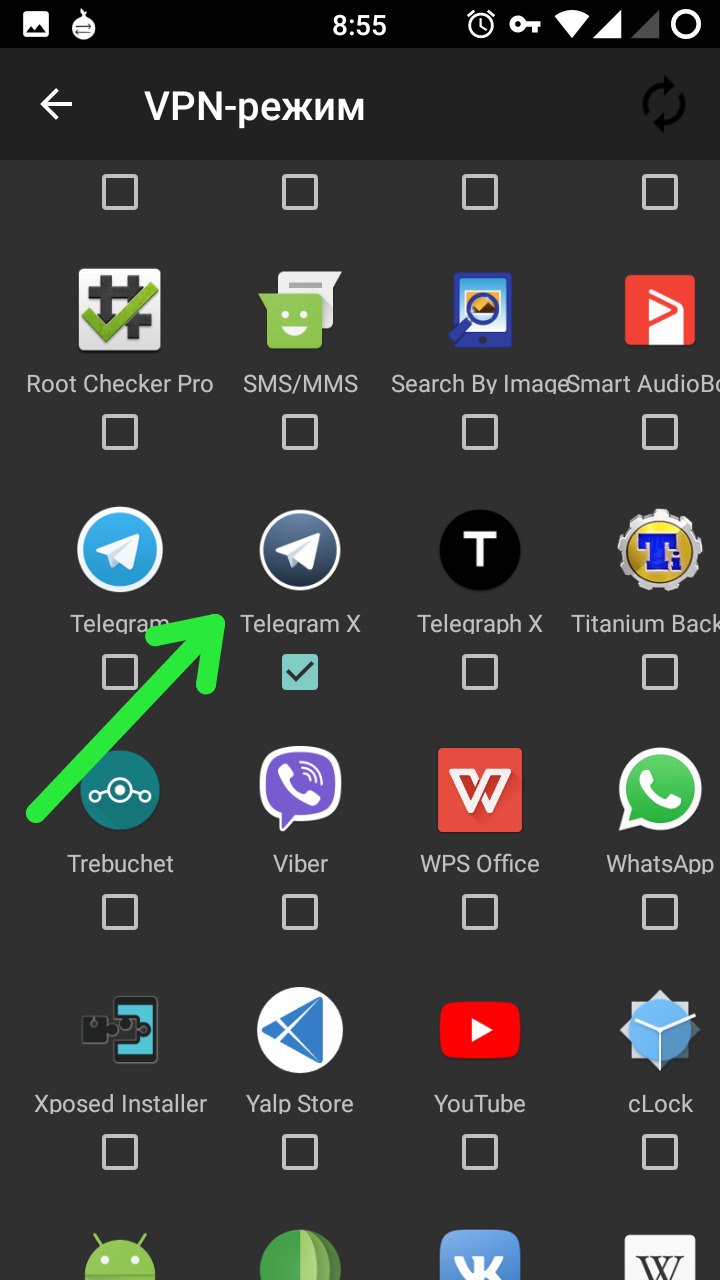720x1280 pixels.
Task: Uncheck the Telegram X checkbox
Action: click(x=300, y=672)
